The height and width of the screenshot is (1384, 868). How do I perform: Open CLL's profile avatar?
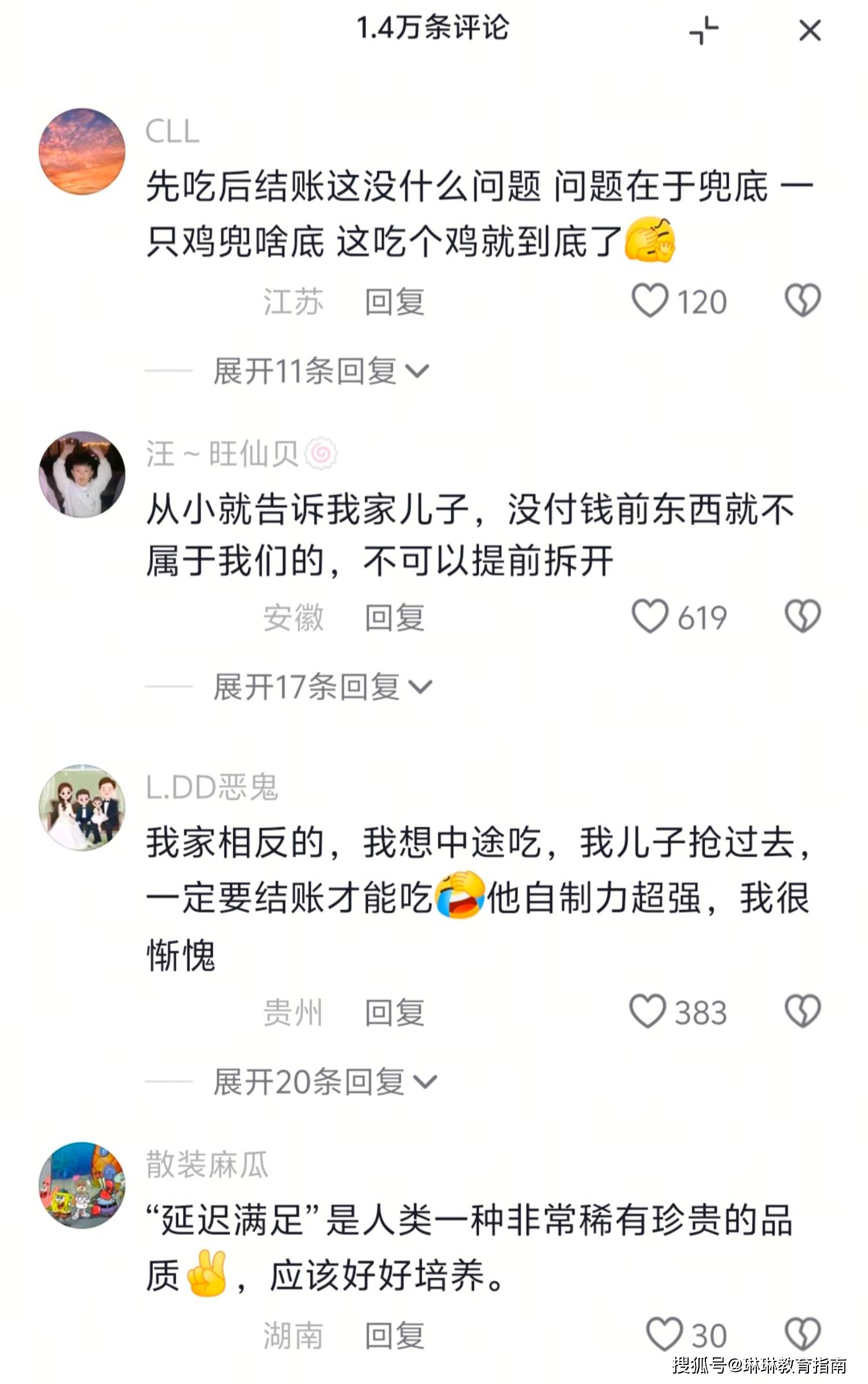82,151
